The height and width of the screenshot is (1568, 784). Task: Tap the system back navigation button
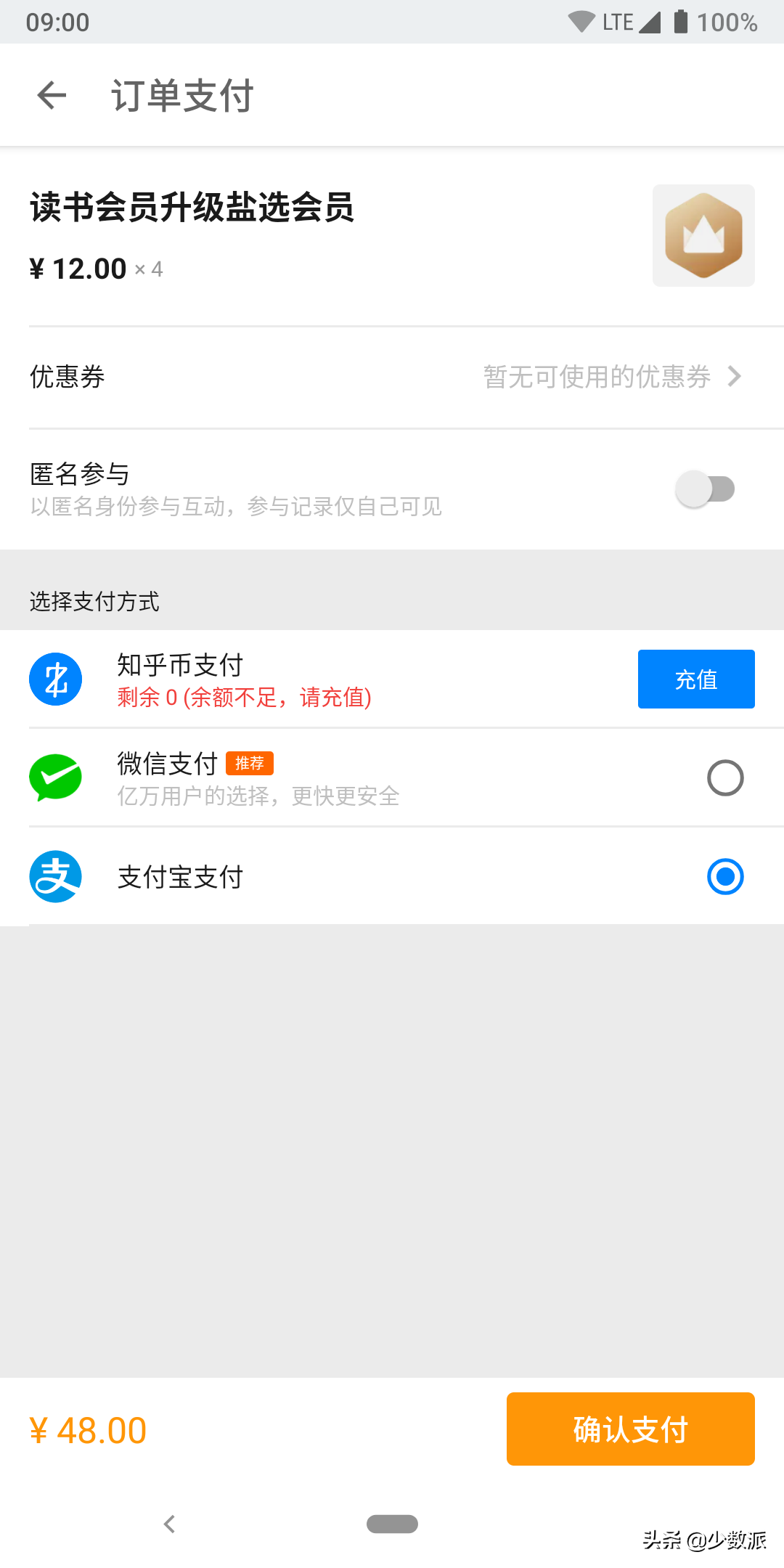pyautogui.click(x=170, y=1524)
